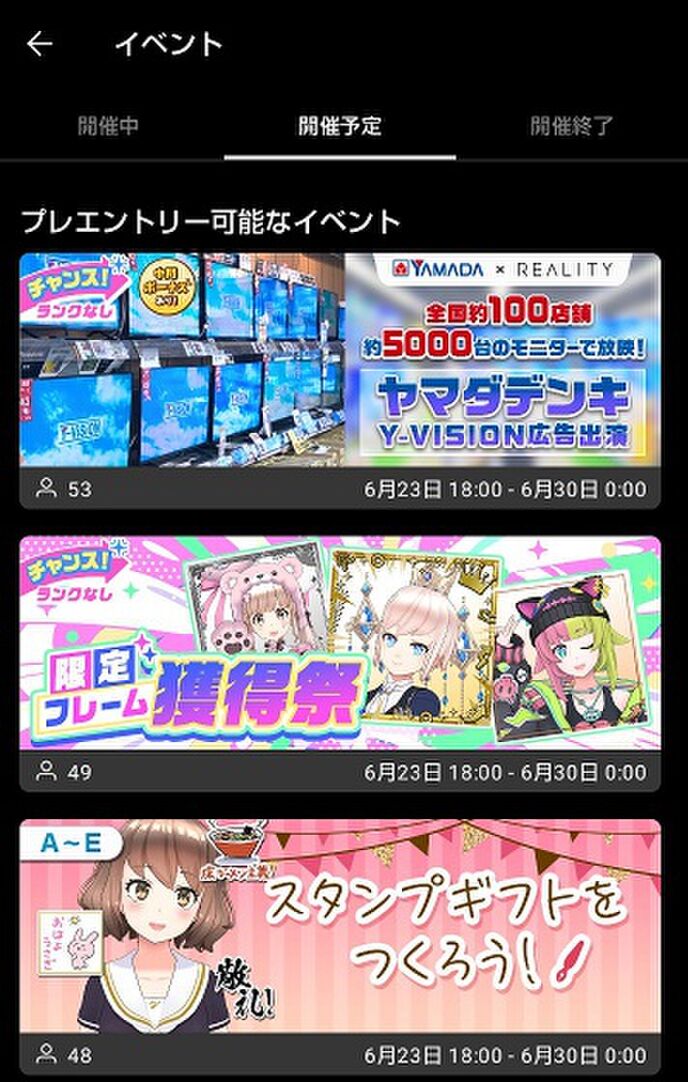
Task: Go back using the arrow icon
Action: tap(39, 44)
